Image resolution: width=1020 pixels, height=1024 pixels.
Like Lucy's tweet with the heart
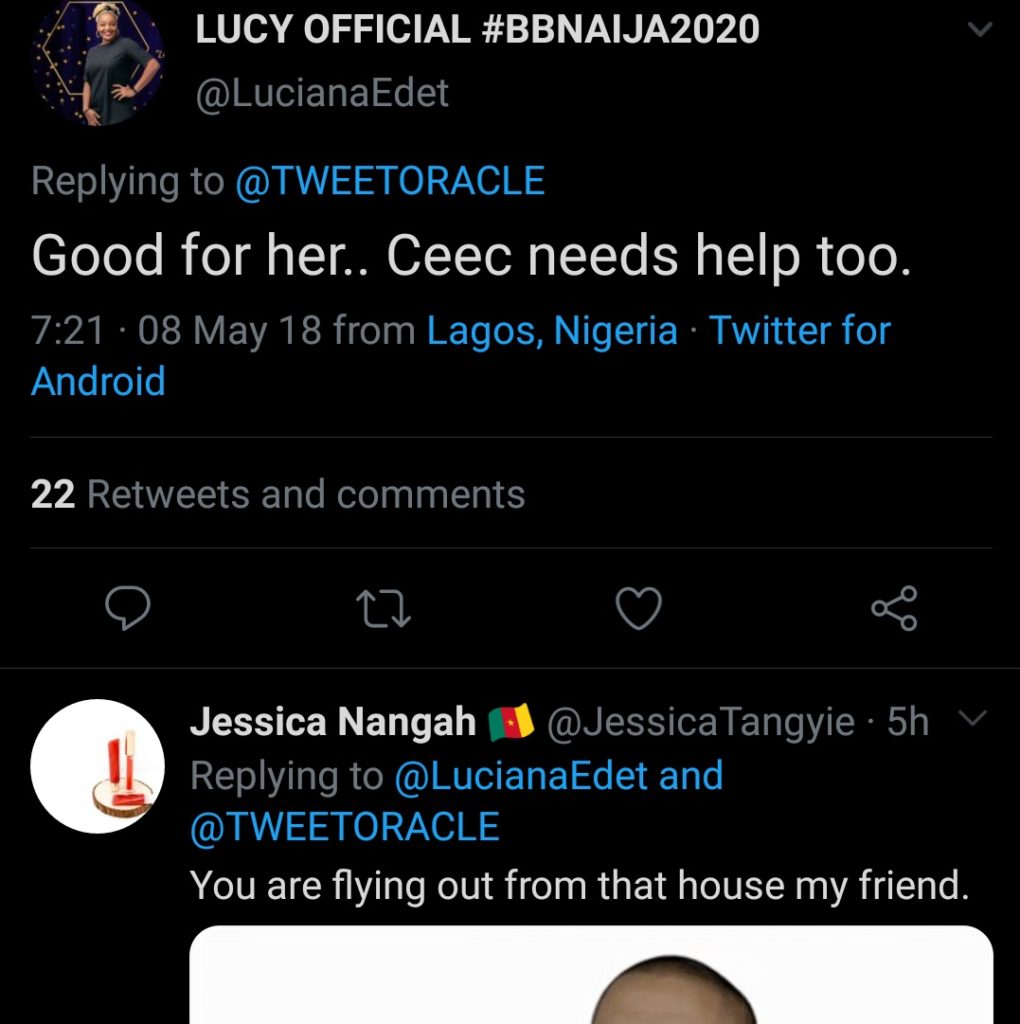click(639, 608)
